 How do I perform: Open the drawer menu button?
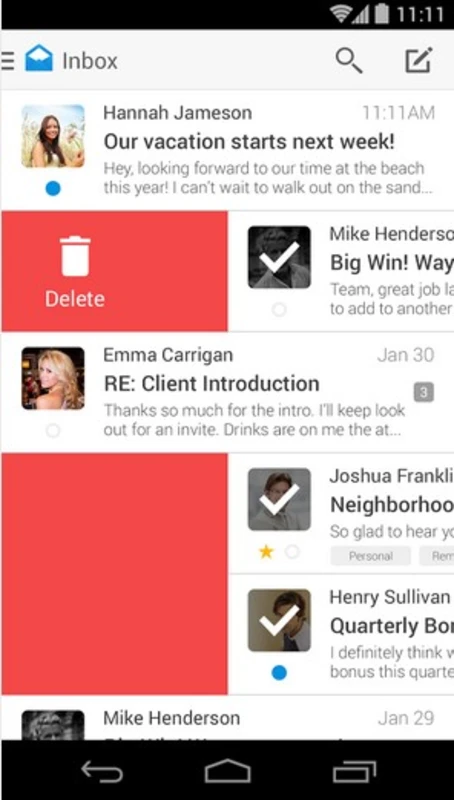[x=7, y=60]
